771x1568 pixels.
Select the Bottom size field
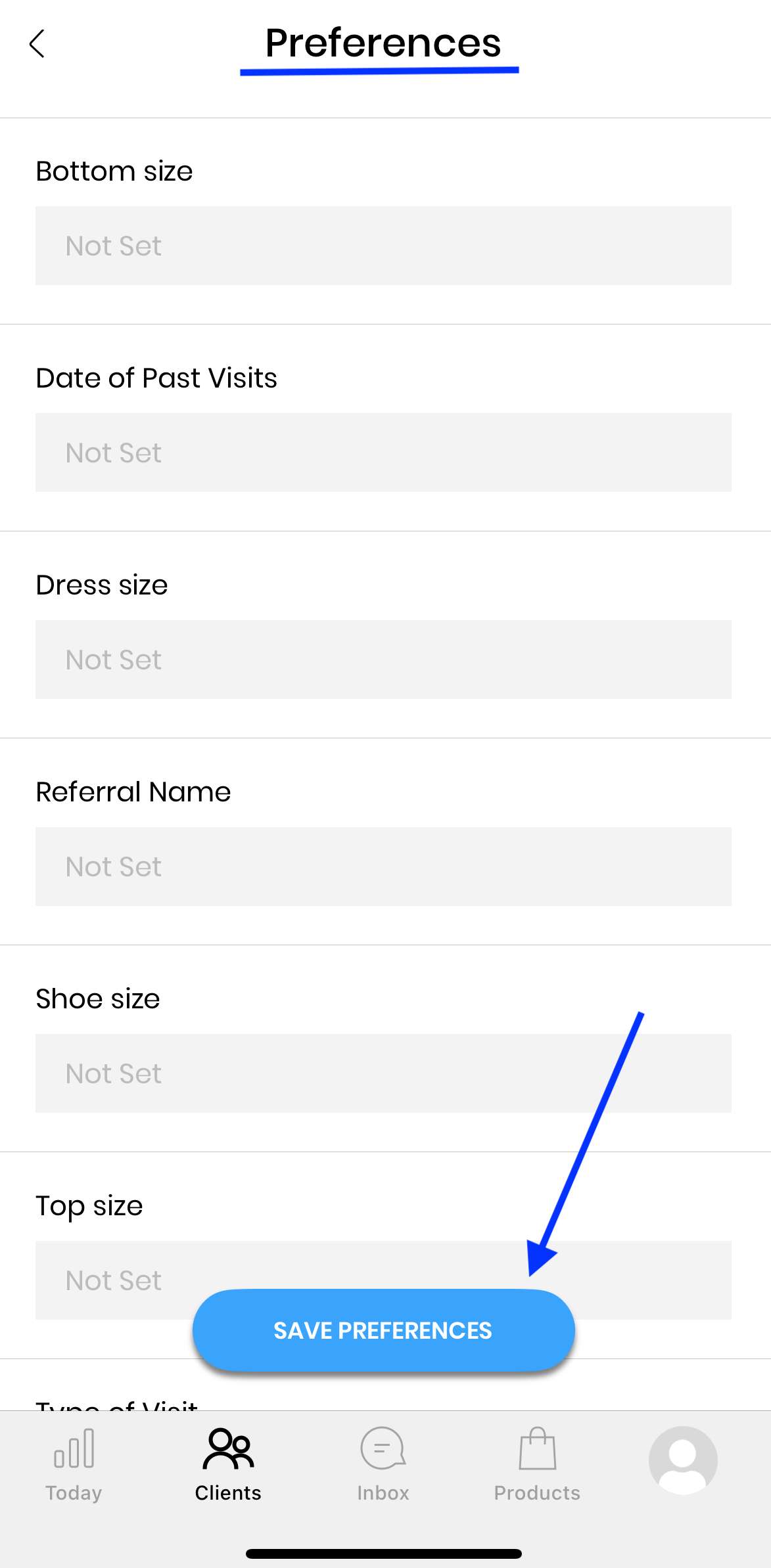coord(383,246)
